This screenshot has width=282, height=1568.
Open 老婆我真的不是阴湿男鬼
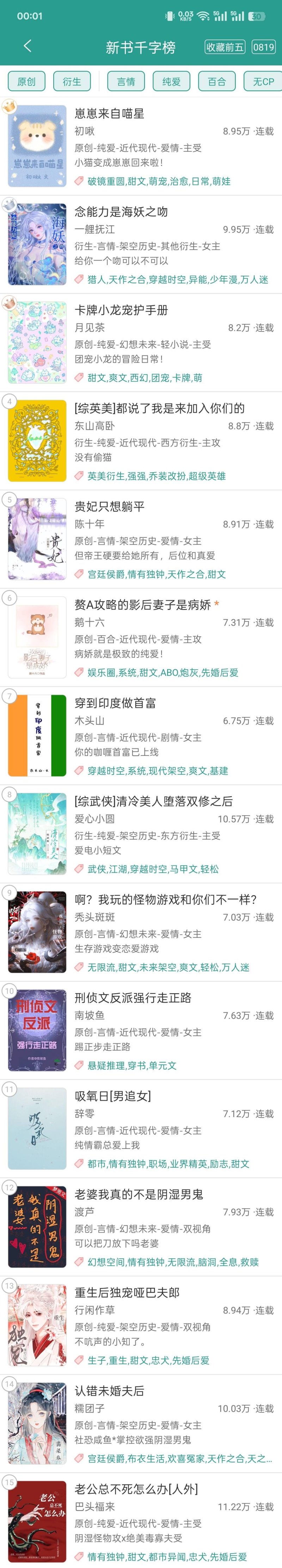[x=139, y=1194]
